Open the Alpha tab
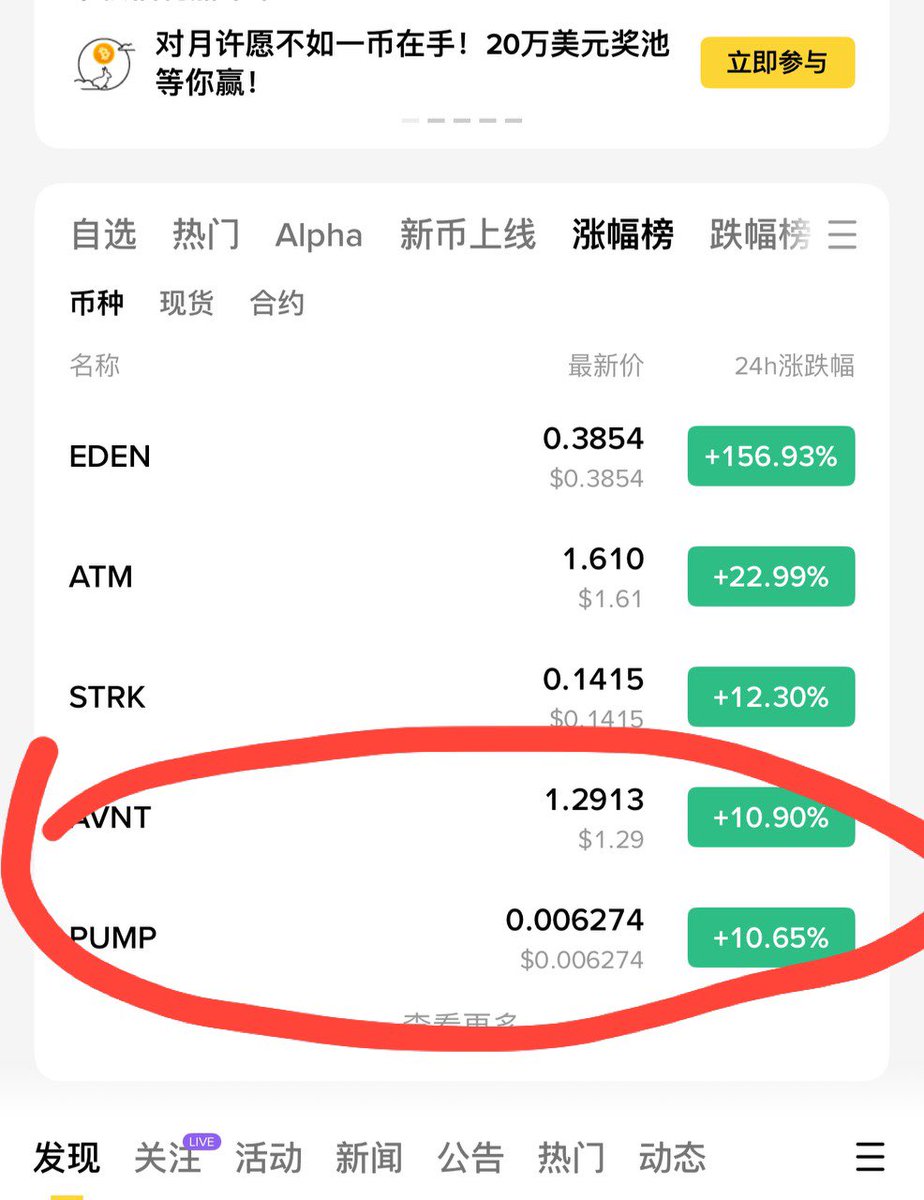This screenshot has width=924, height=1200. pyautogui.click(x=319, y=236)
